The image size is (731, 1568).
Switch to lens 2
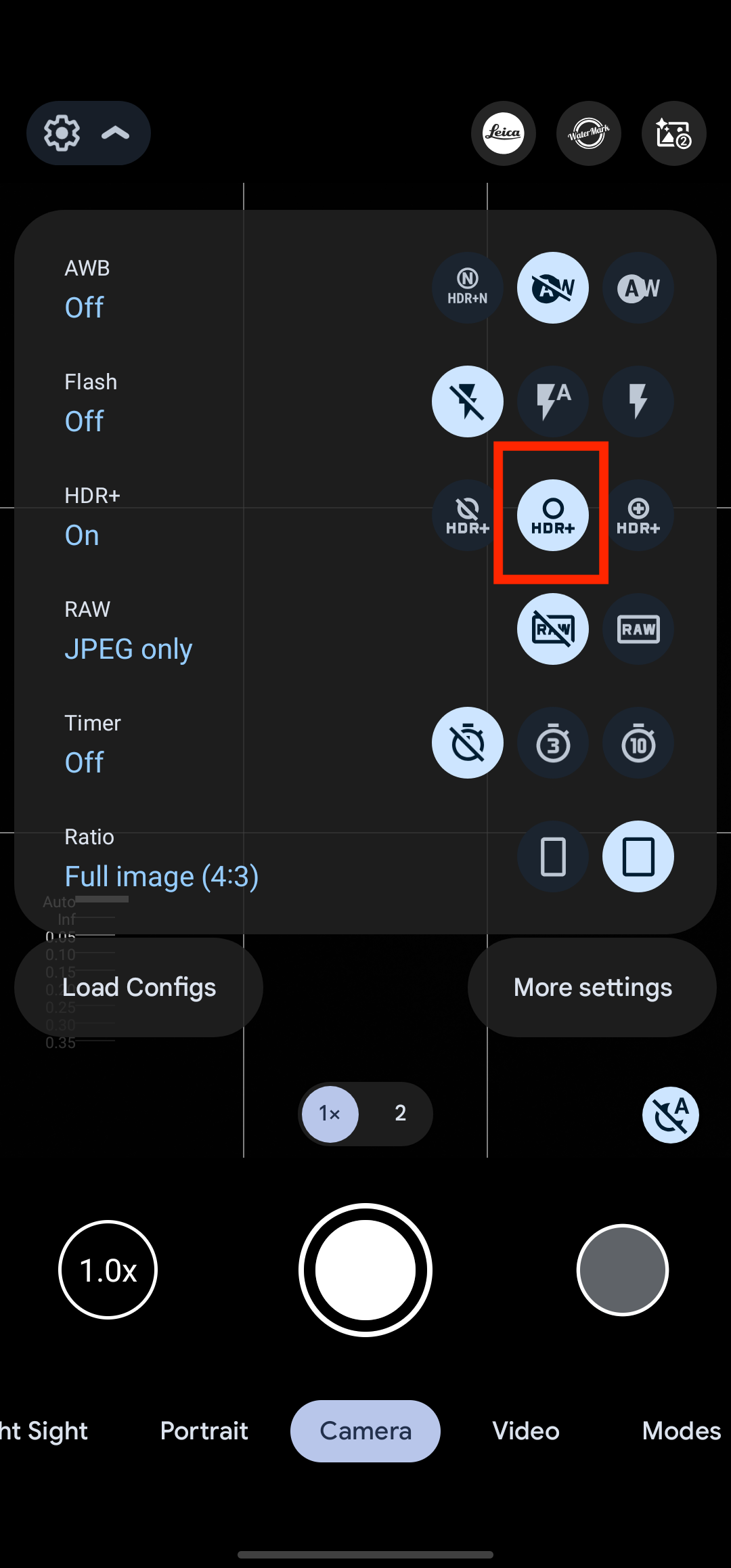400,1114
